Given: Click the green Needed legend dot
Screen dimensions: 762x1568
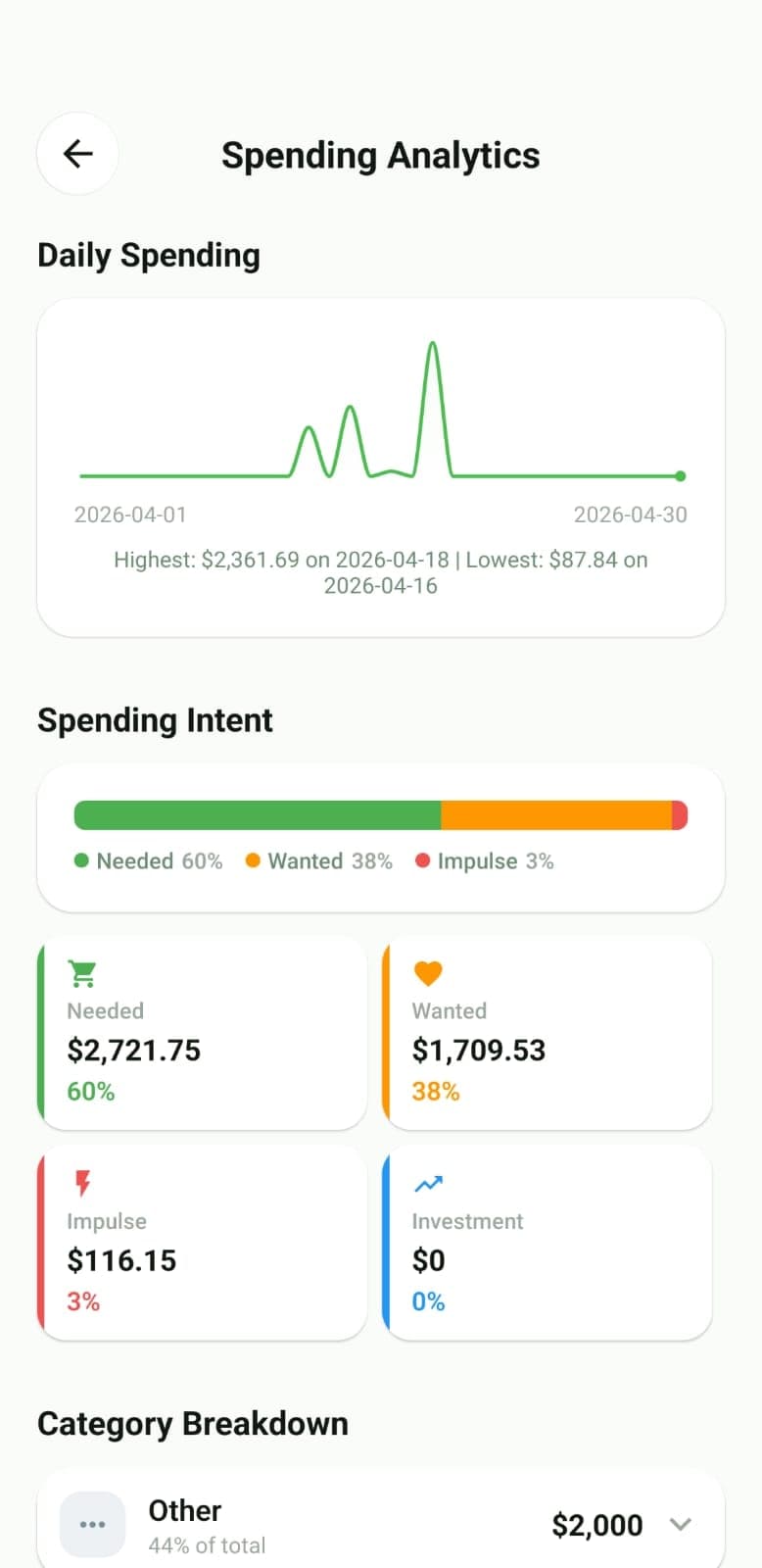Looking at the screenshot, I should (x=80, y=860).
